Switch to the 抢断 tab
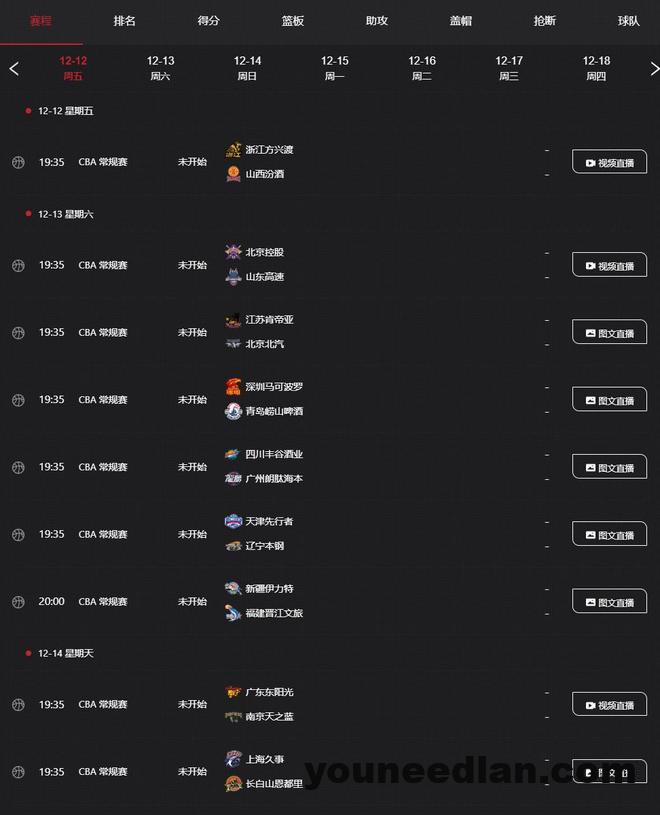 (x=545, y=21)
